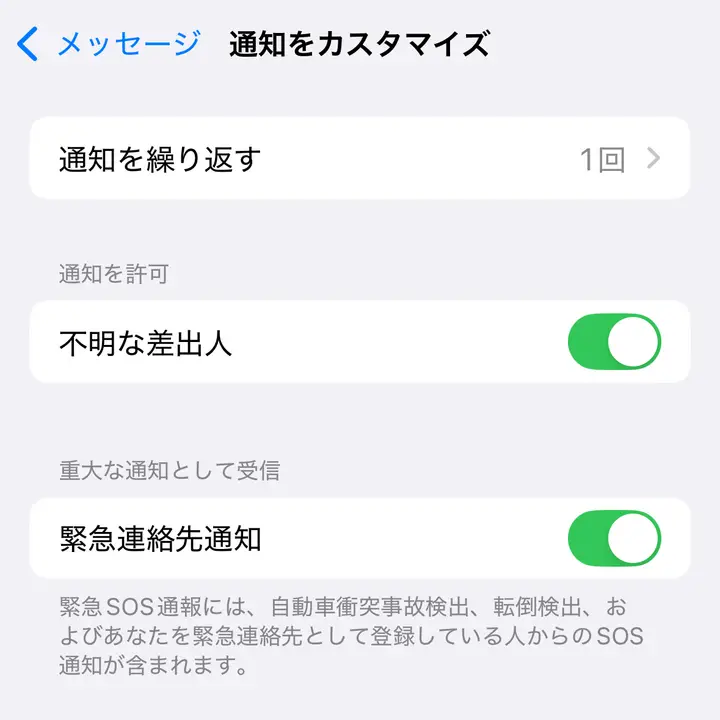Go back to メッセージ settings
Viewport: 720px width, 720px height.
point(108,44)
